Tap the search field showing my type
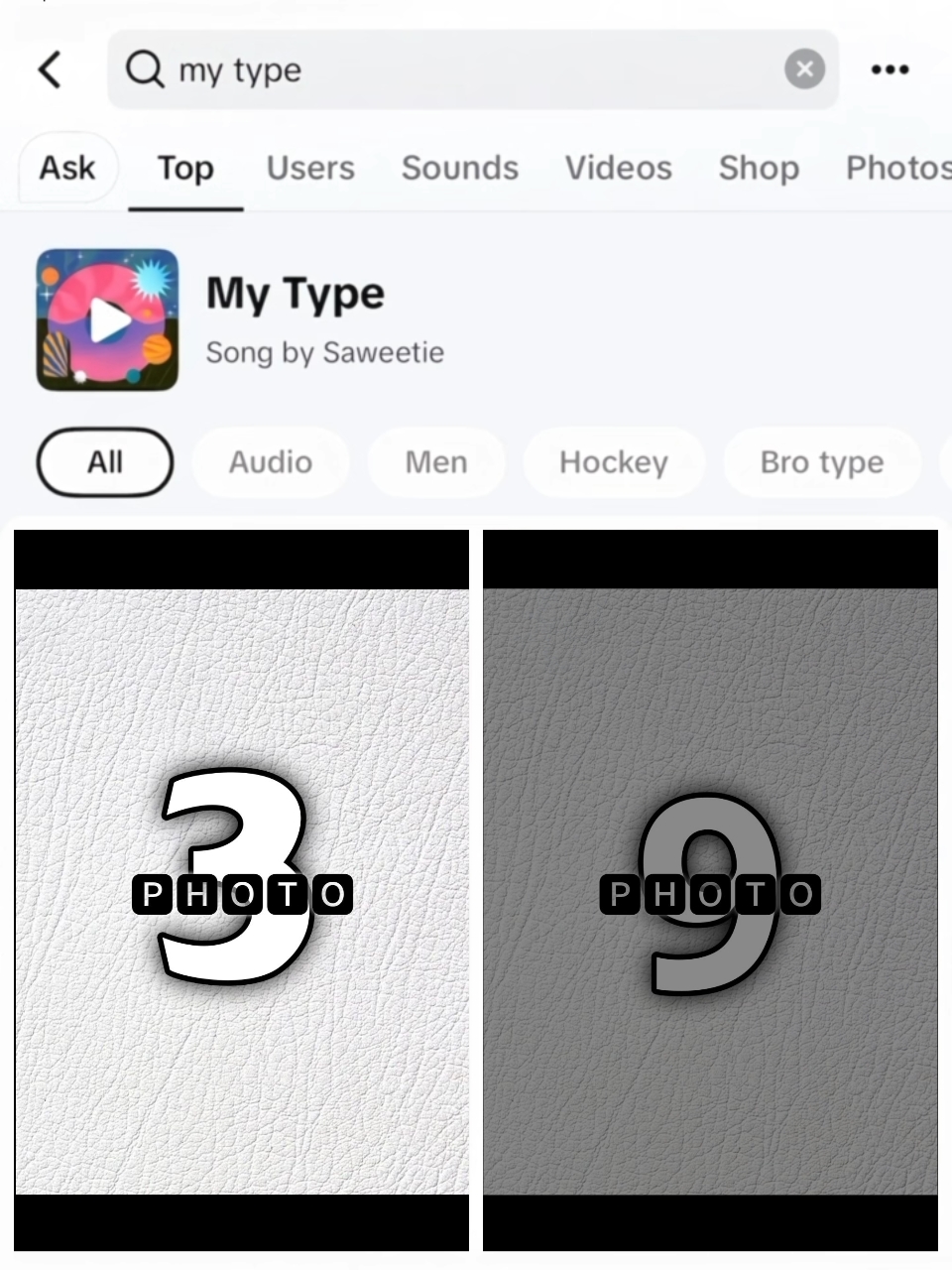The width and height of the screenshot is (952, 1270). click(x=472, y=69)
